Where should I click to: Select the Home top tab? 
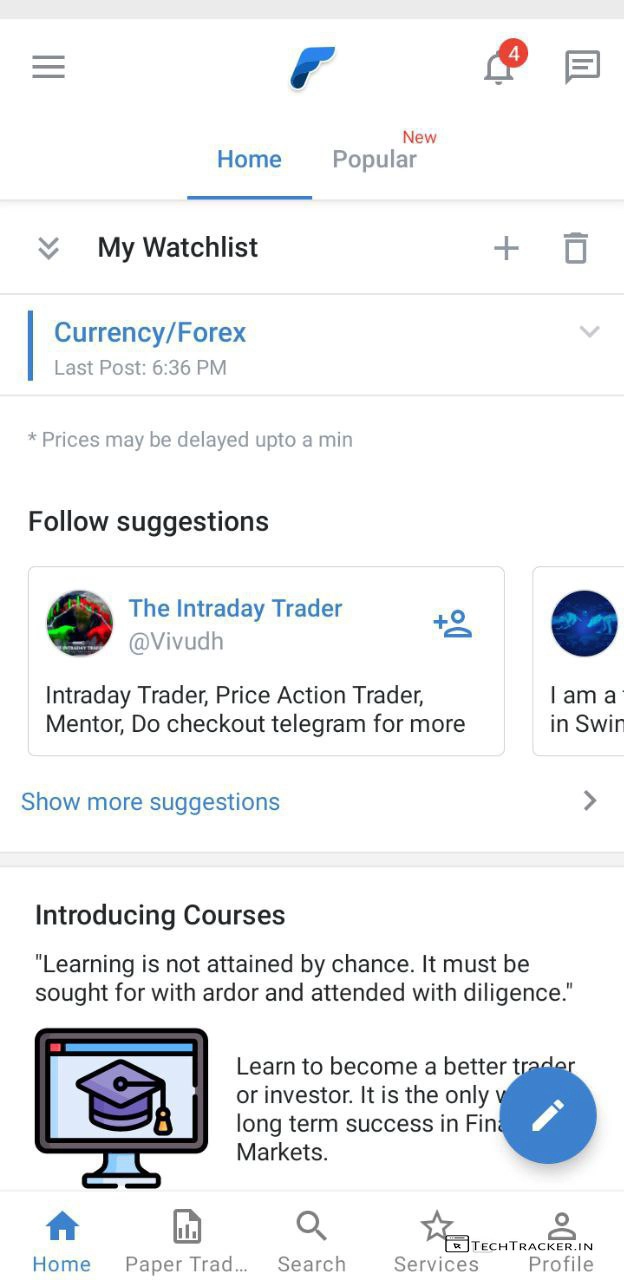[249, 159]
